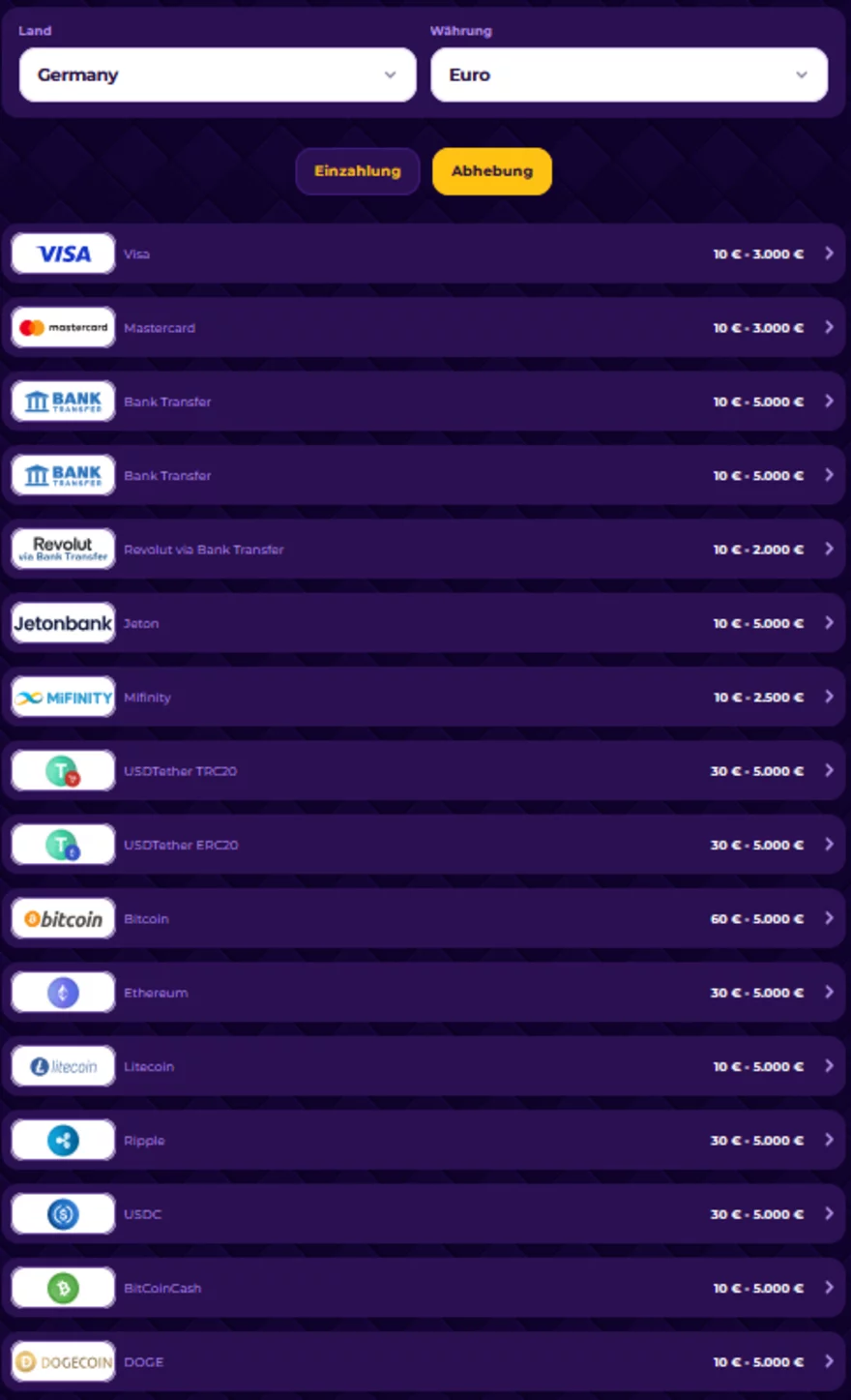Open the Land dropdown showing Germany
Screen dimensions: 851x1400
pos(218,74)
